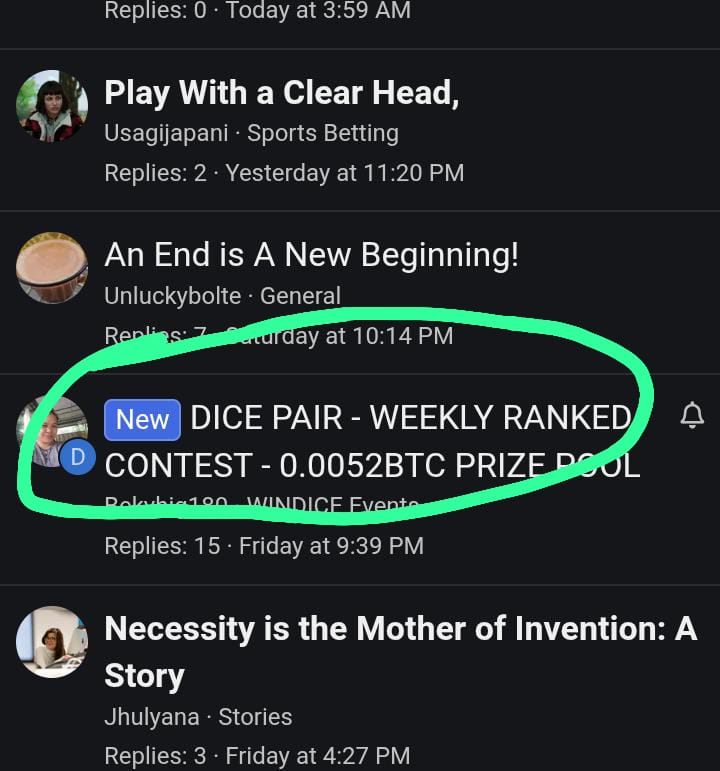
Task: Go to the Sports Betting forum
Action: click(322, 133)
